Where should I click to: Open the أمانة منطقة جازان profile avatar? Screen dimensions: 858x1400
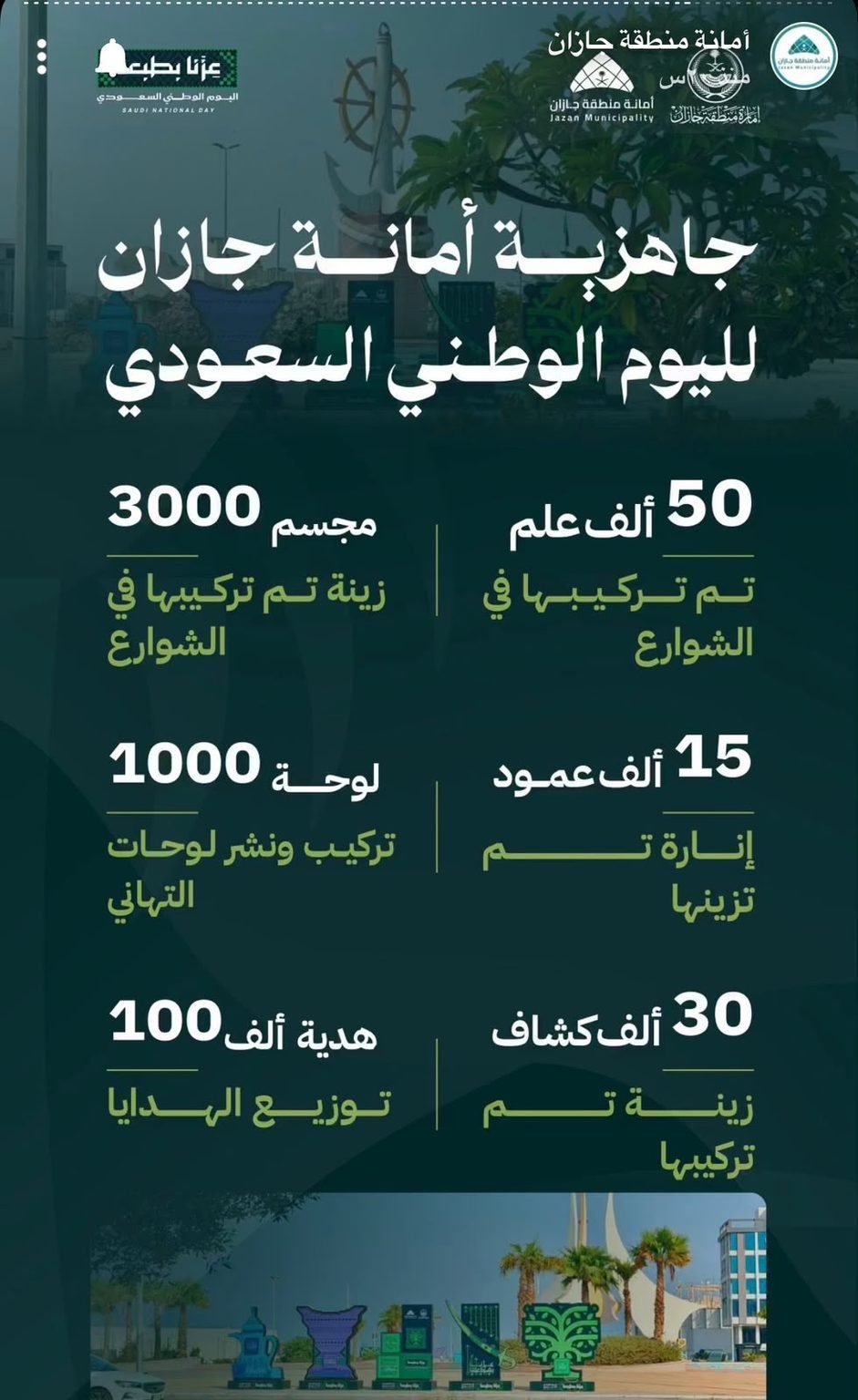tap(803, 56)
